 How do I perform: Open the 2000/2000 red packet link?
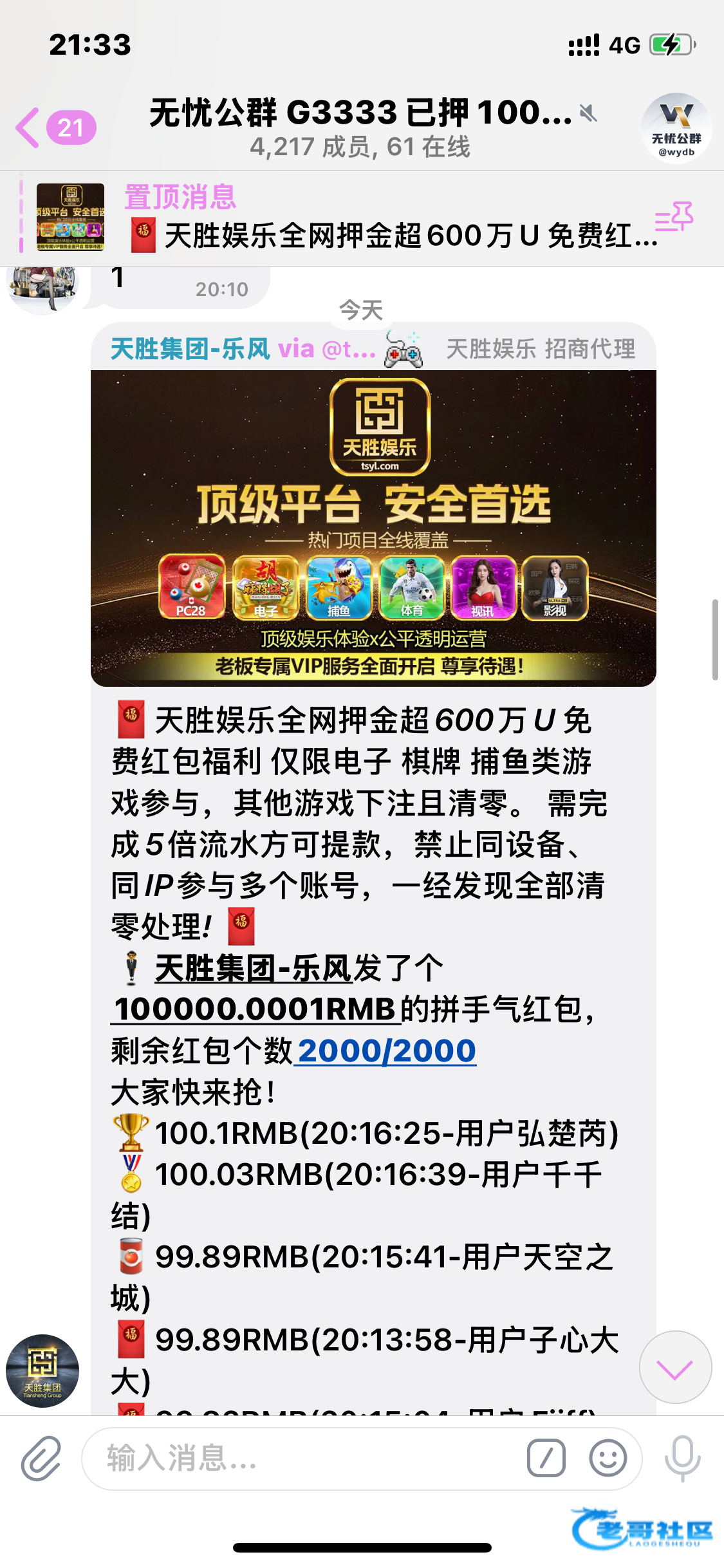[x=386, y=1051]
